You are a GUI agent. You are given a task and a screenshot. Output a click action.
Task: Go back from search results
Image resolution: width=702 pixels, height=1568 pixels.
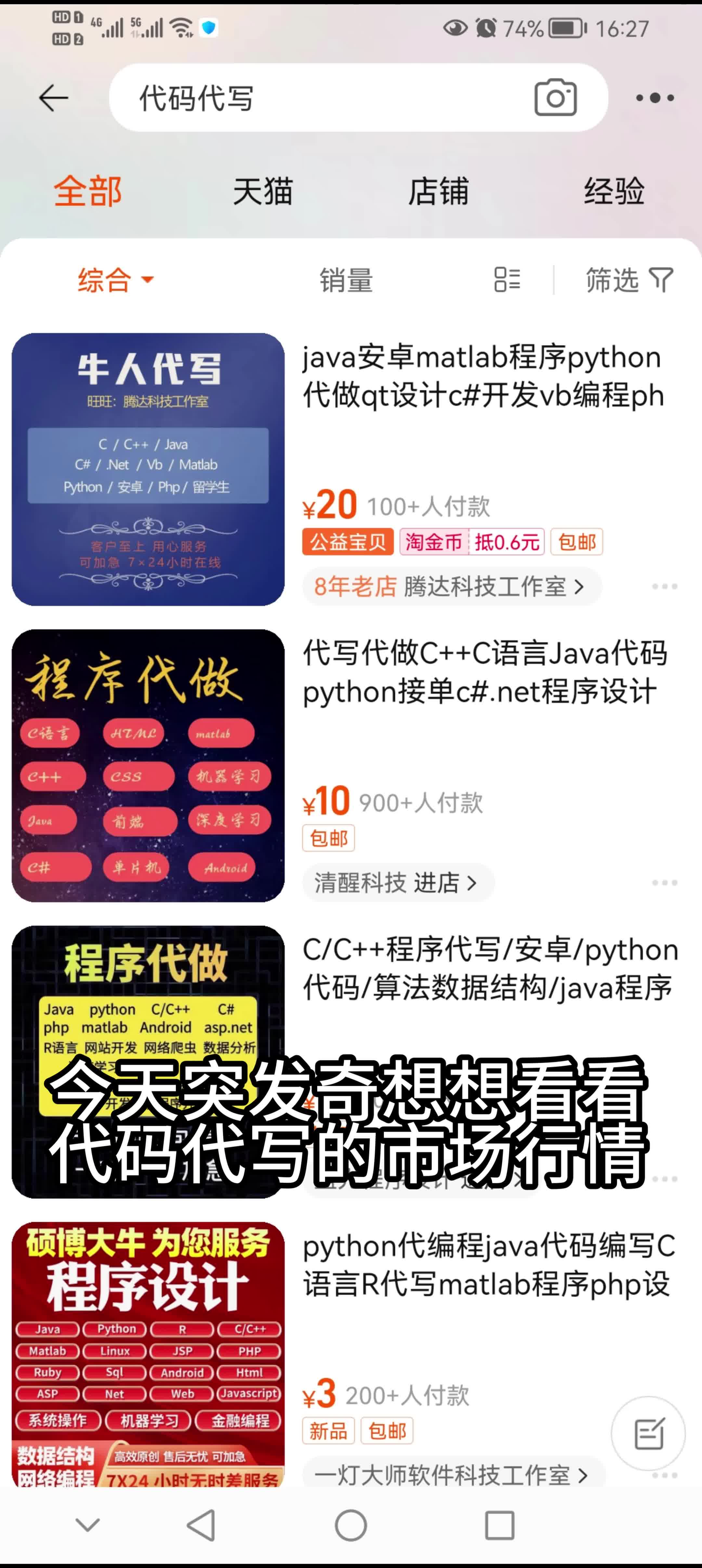(54, 98)
